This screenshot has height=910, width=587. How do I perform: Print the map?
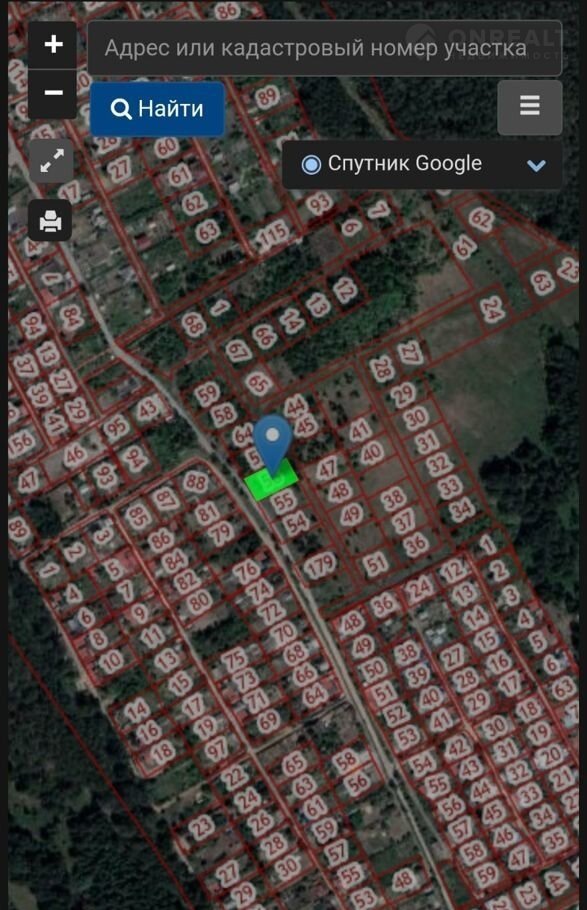51,221
